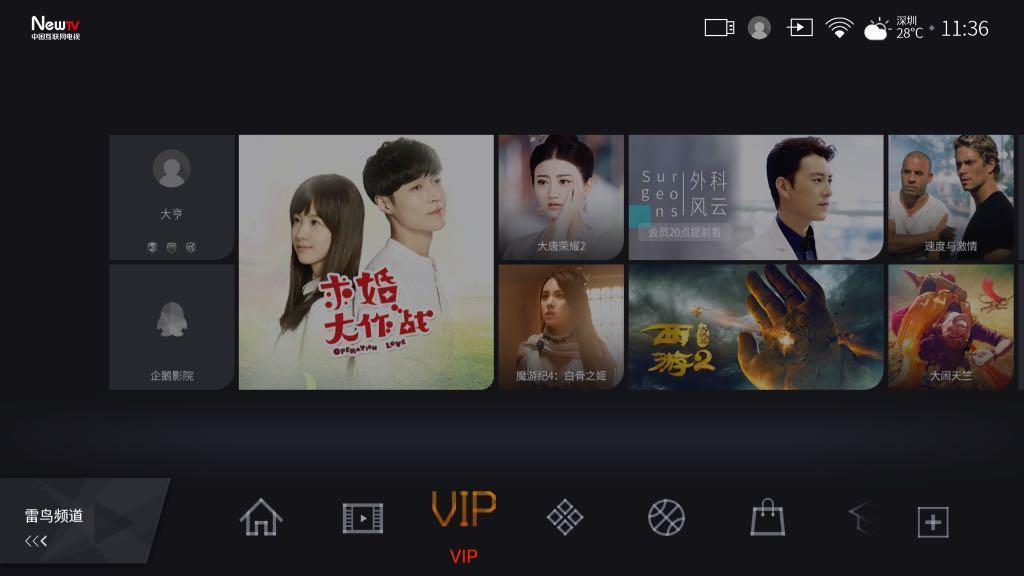Image resolution: width=1024 pixels, height=576 pixels.
Task: Open 魔游纪4：白骨之姬 tile
Action: [x=561, y=327]
